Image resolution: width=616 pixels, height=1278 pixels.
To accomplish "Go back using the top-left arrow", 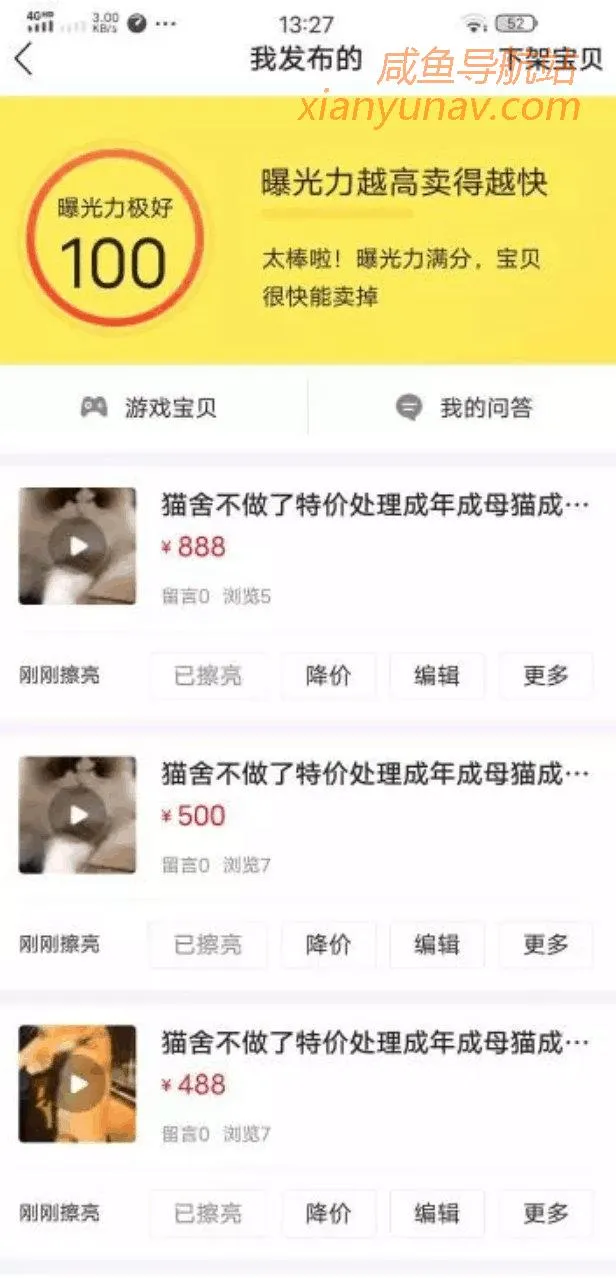I will (24, 59).
